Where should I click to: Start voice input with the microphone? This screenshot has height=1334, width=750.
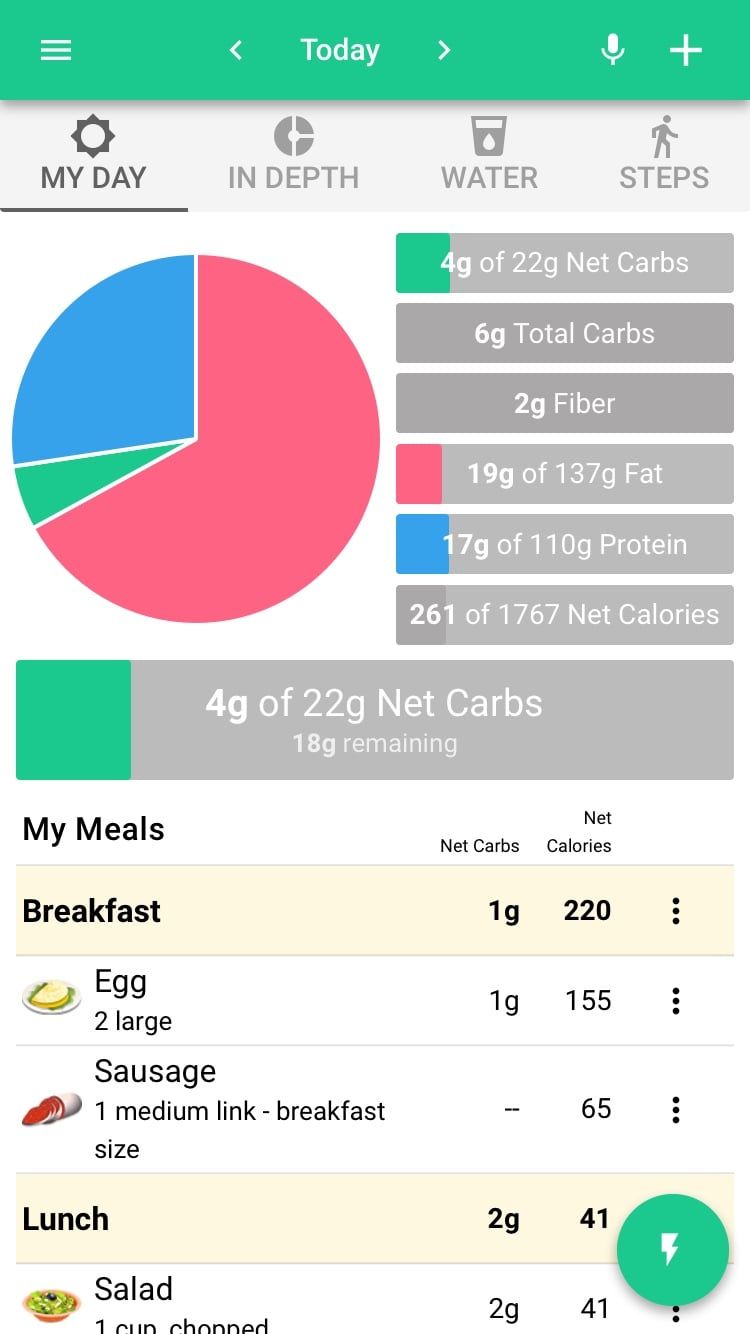[x=613, y=50]
